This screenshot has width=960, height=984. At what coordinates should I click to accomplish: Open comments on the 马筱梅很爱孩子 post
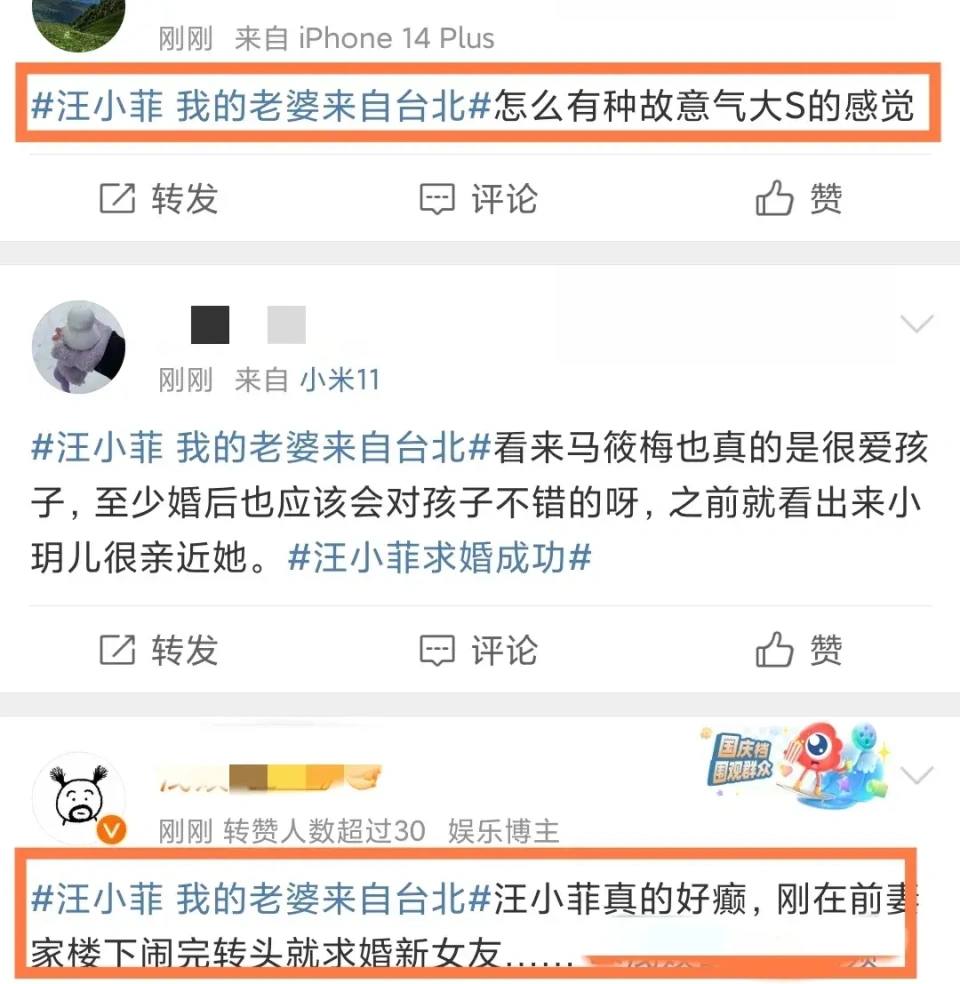[478, 651]
